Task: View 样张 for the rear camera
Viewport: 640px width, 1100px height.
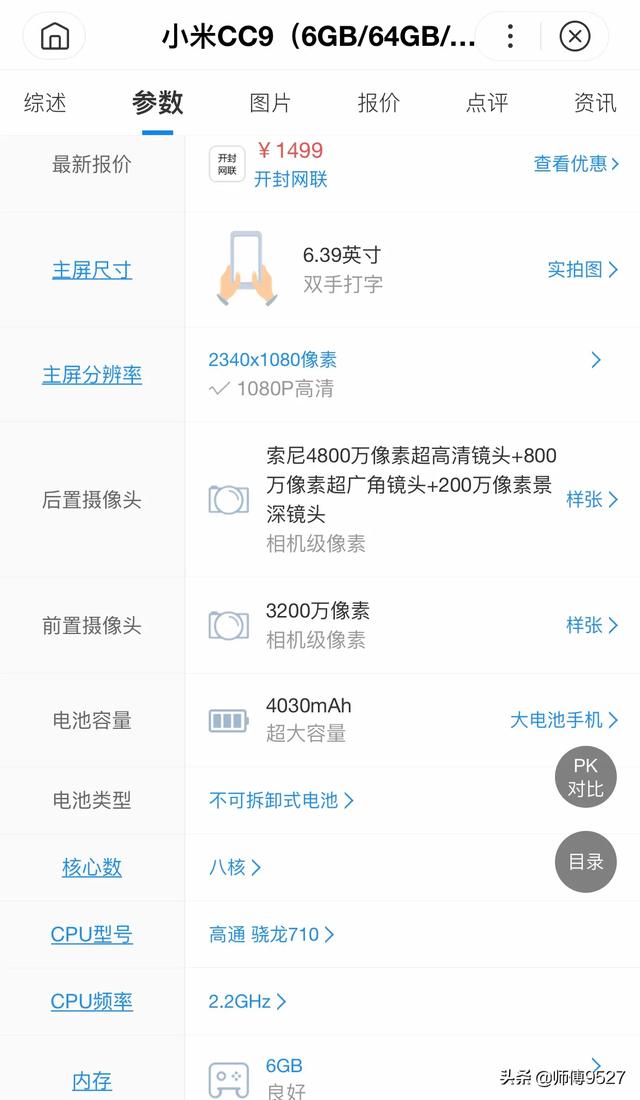Action: pyautogui.click(x=592, y=499)
